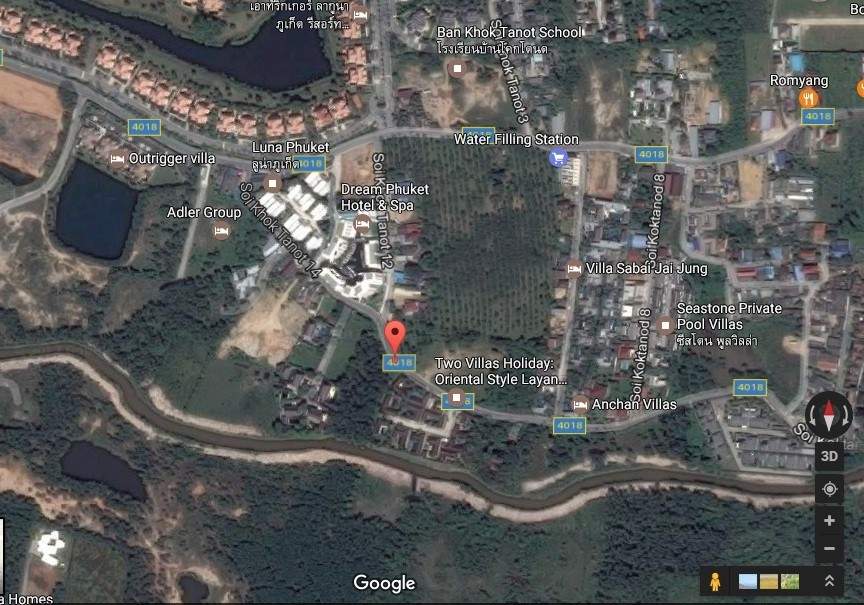Viewport: 864px width, 605px height.
Task: Open Outrigger villa hotel marker
Action: tap(117, 158)
